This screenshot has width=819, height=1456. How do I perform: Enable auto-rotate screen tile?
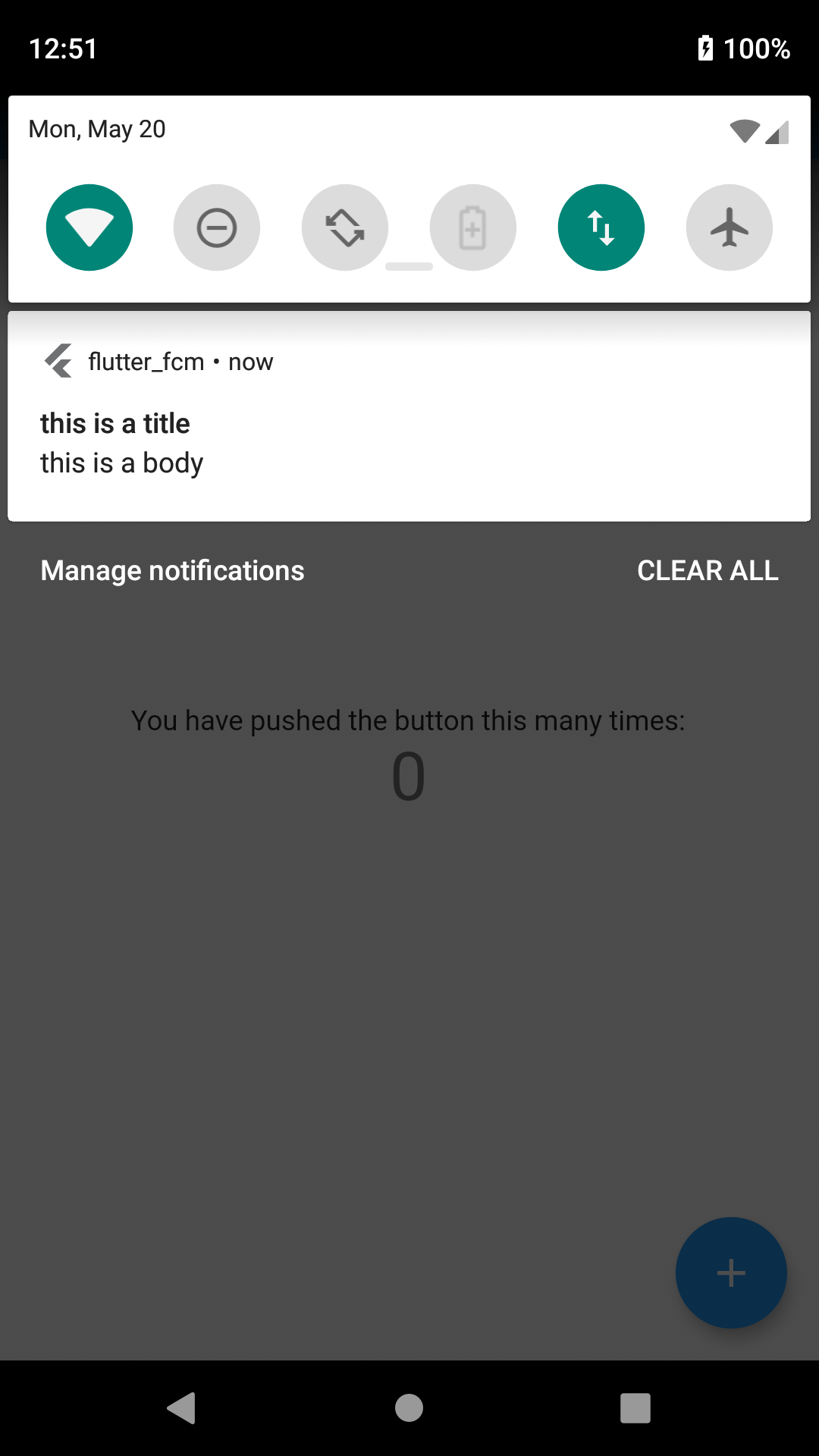click(x=345, y=227)
